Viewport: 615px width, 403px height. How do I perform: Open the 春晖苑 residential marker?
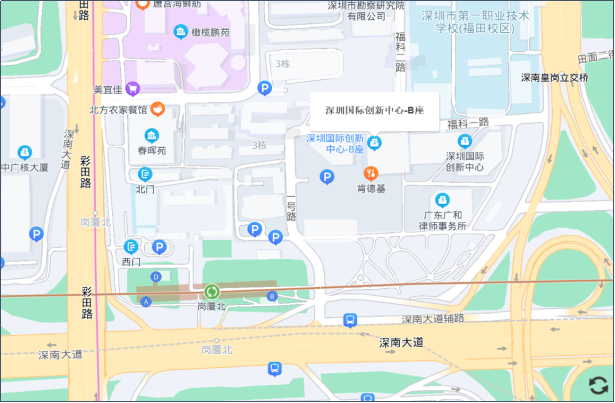pyautogui.click(x=152, y=136)
